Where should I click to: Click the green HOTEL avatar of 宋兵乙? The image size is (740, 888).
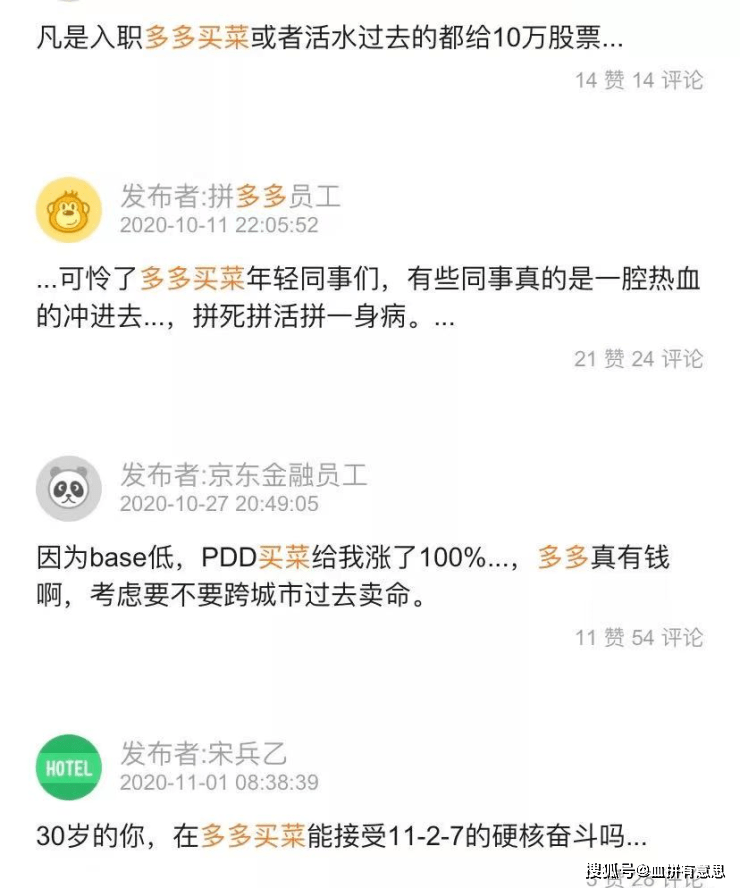[68, 768]
